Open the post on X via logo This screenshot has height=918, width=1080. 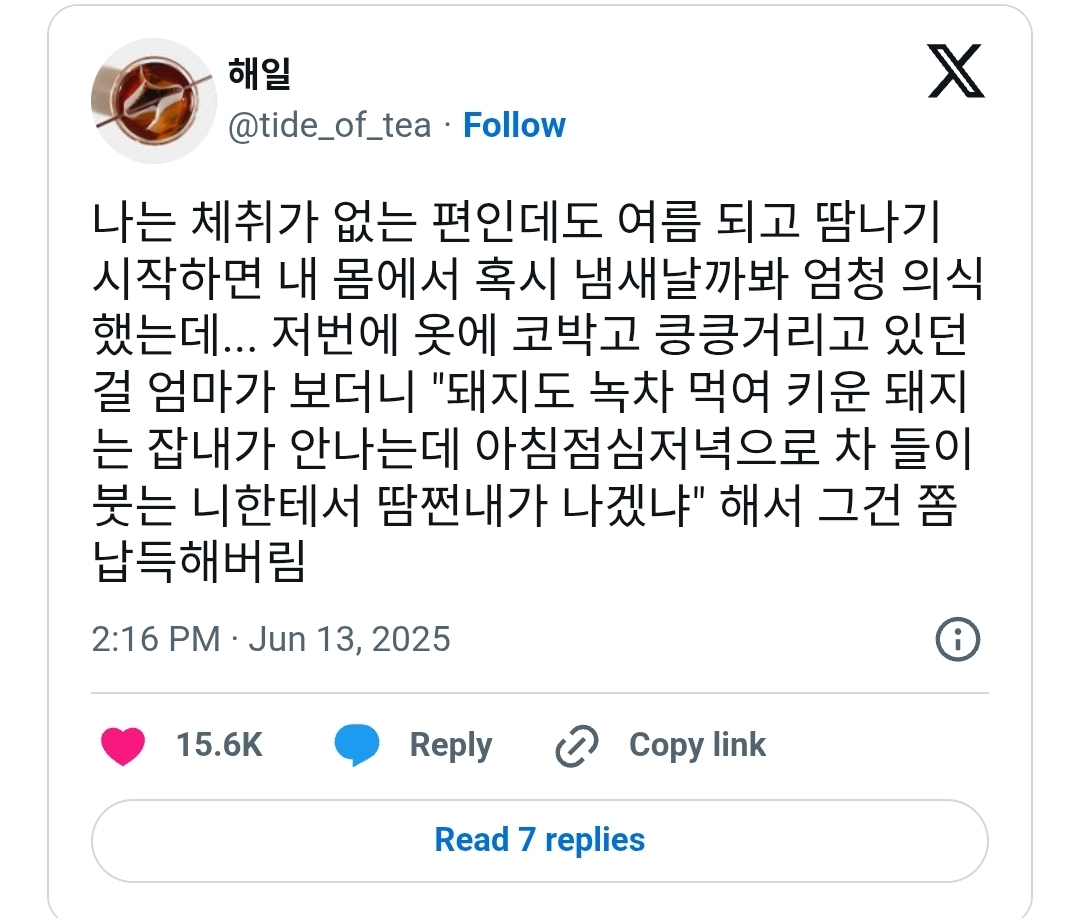(956, 71)
